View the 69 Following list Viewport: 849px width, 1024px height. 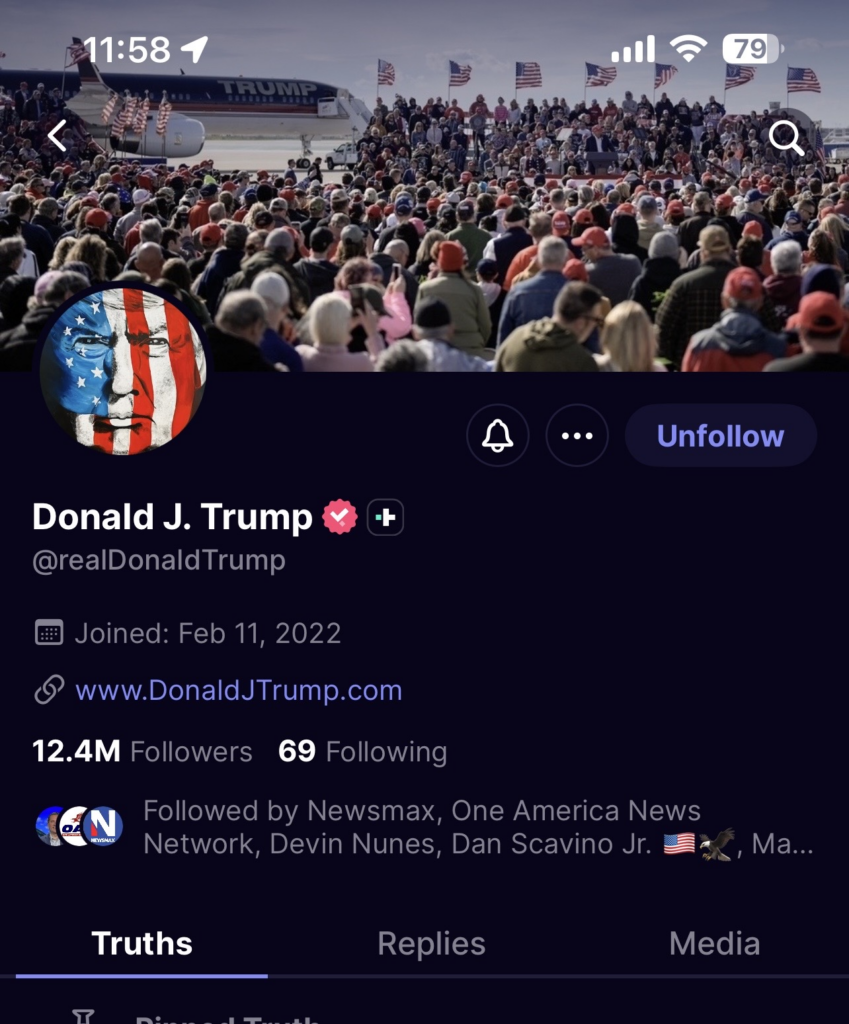click(362, 751)
